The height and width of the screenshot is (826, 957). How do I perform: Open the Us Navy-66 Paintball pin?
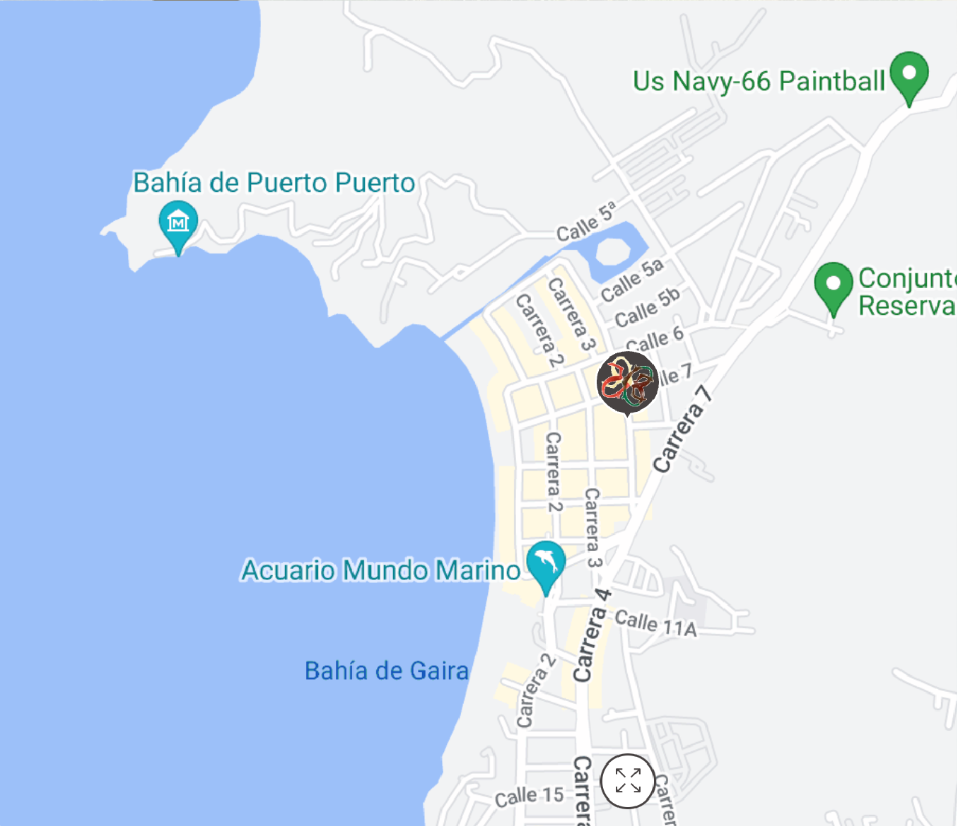(910, 77)
